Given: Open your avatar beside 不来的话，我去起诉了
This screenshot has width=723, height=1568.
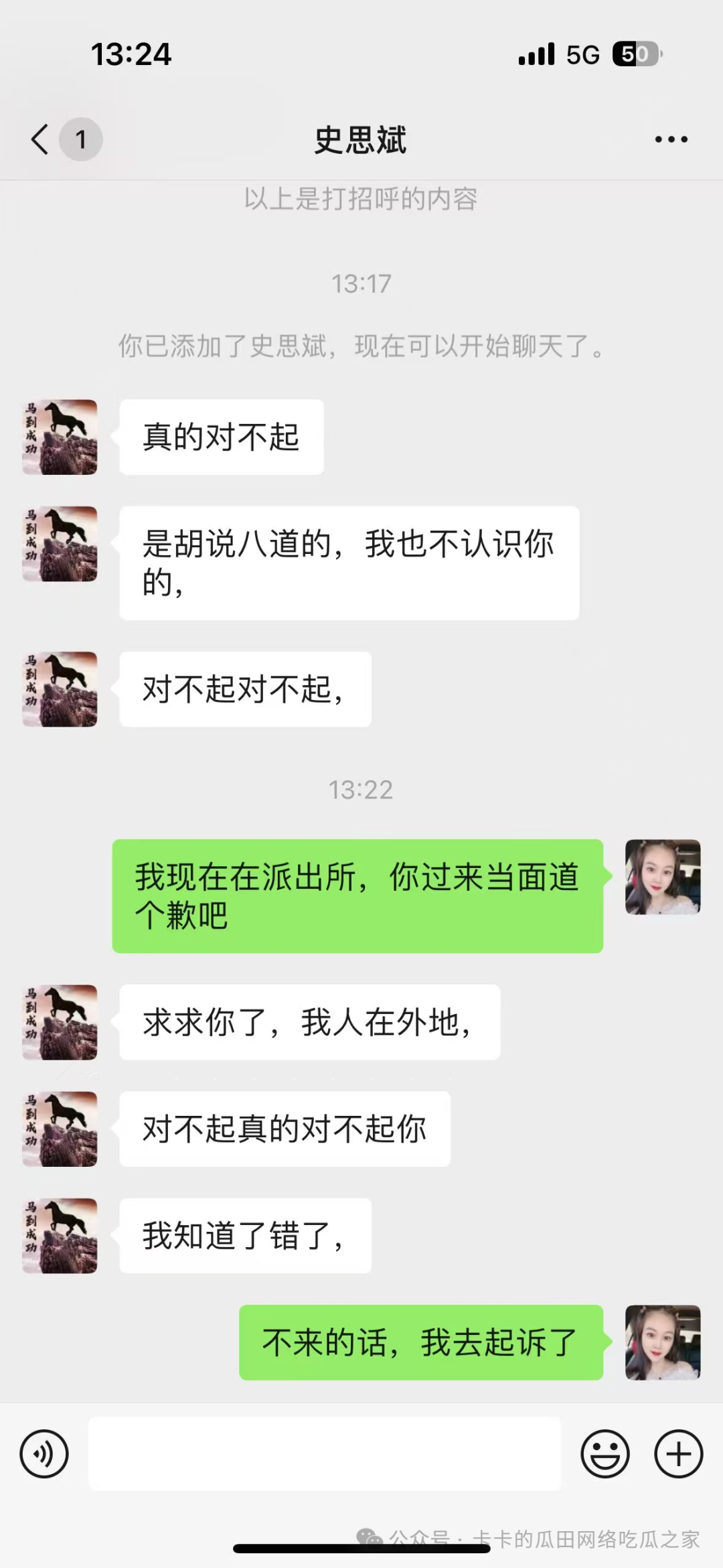Looking at the screenshot, I should coord(662,1342).
